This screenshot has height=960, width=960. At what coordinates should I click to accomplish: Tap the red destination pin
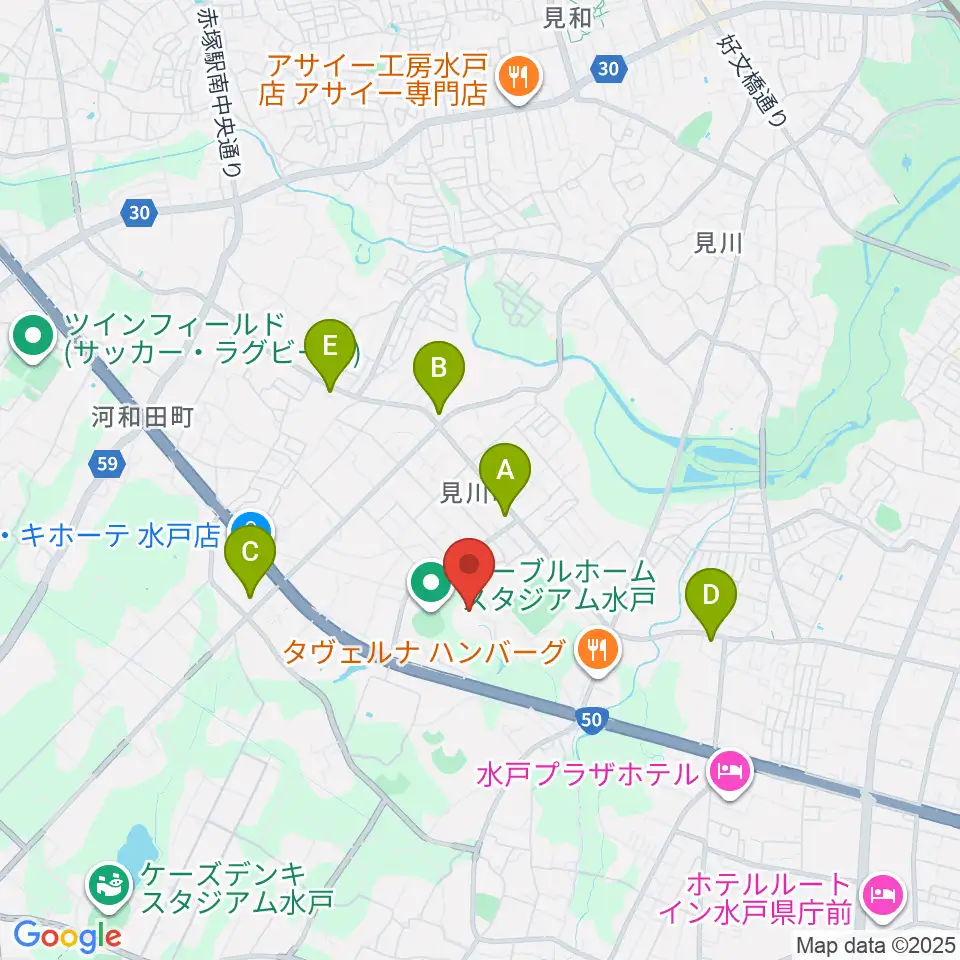tap(469, 568)
